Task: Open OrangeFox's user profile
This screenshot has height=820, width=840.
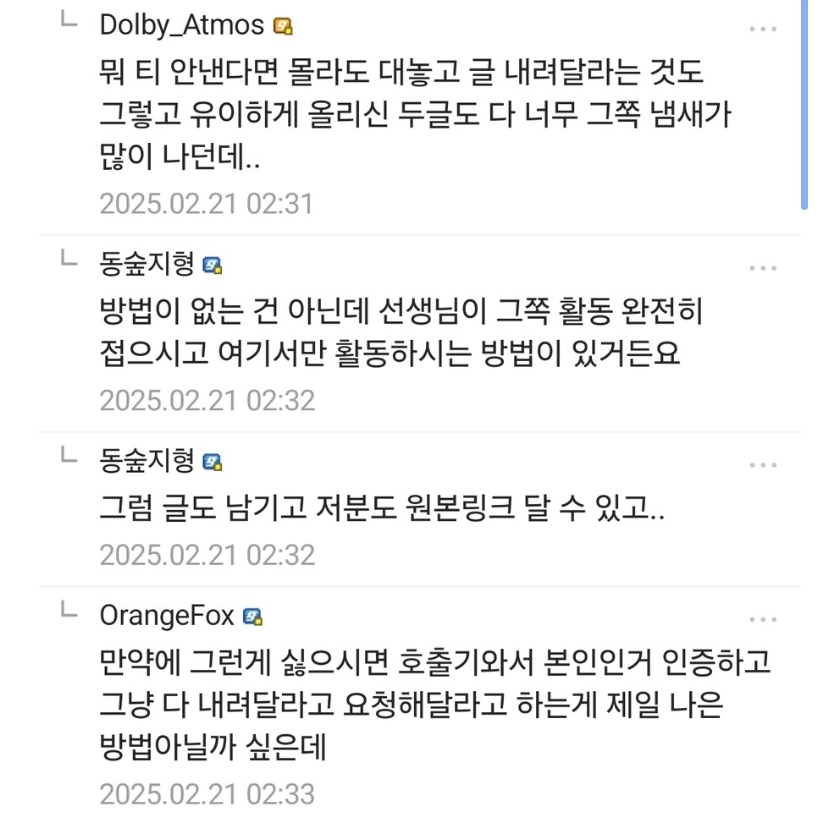Action: [x=167, y=616]
